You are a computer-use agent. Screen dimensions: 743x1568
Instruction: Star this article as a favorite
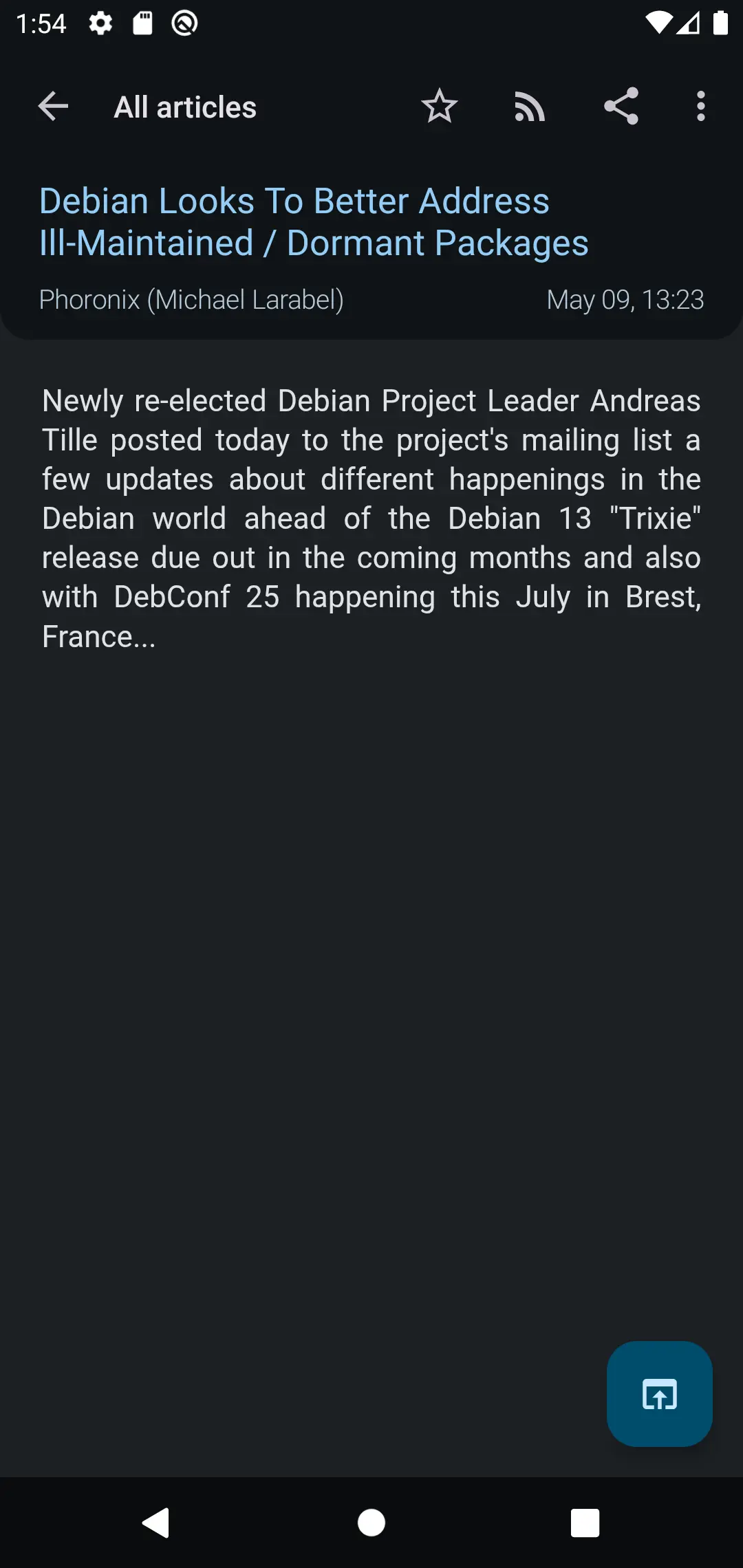439,107
